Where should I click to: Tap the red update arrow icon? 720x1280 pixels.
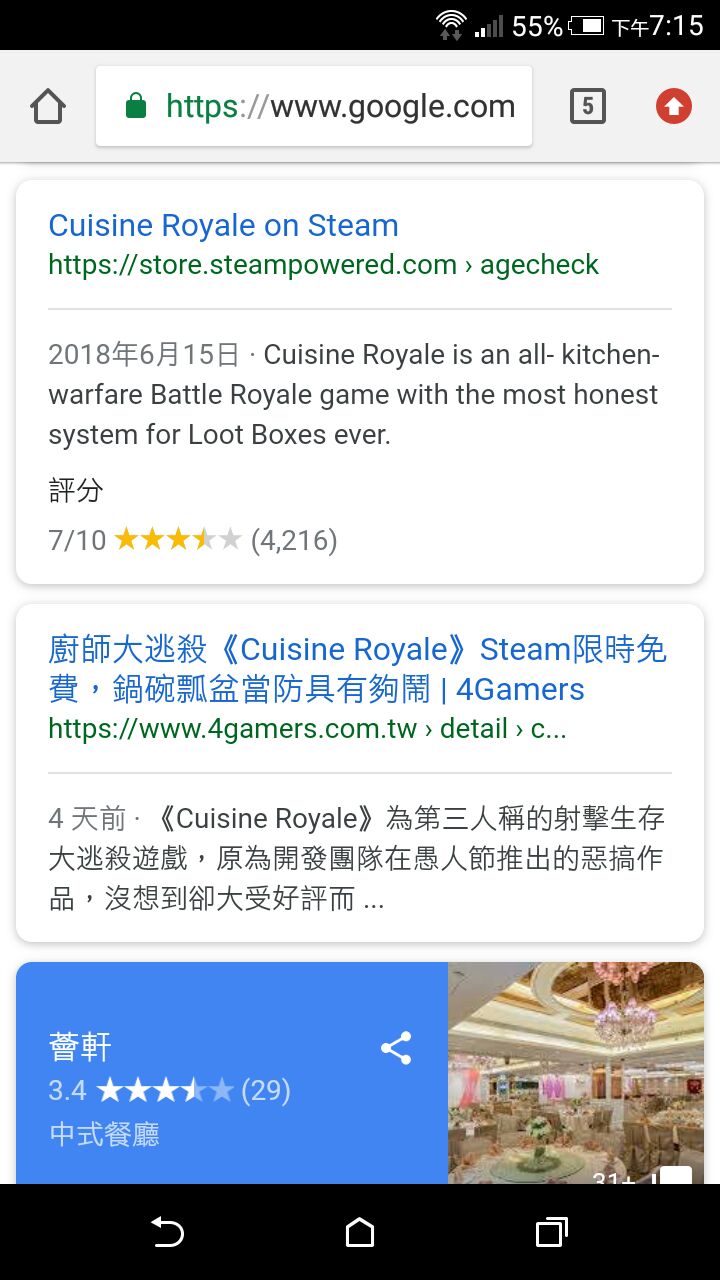673,106
